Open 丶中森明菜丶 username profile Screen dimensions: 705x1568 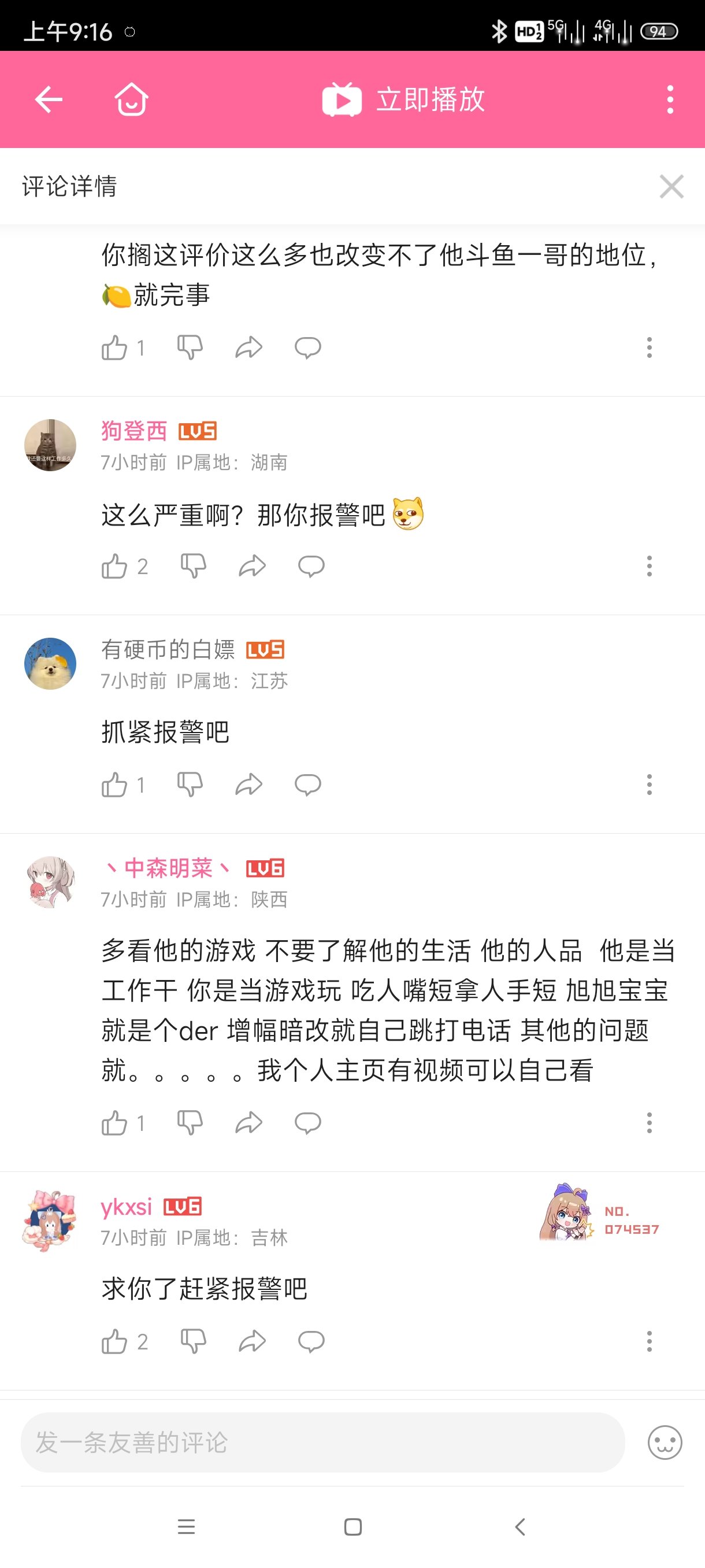click(x=169, y=868)
